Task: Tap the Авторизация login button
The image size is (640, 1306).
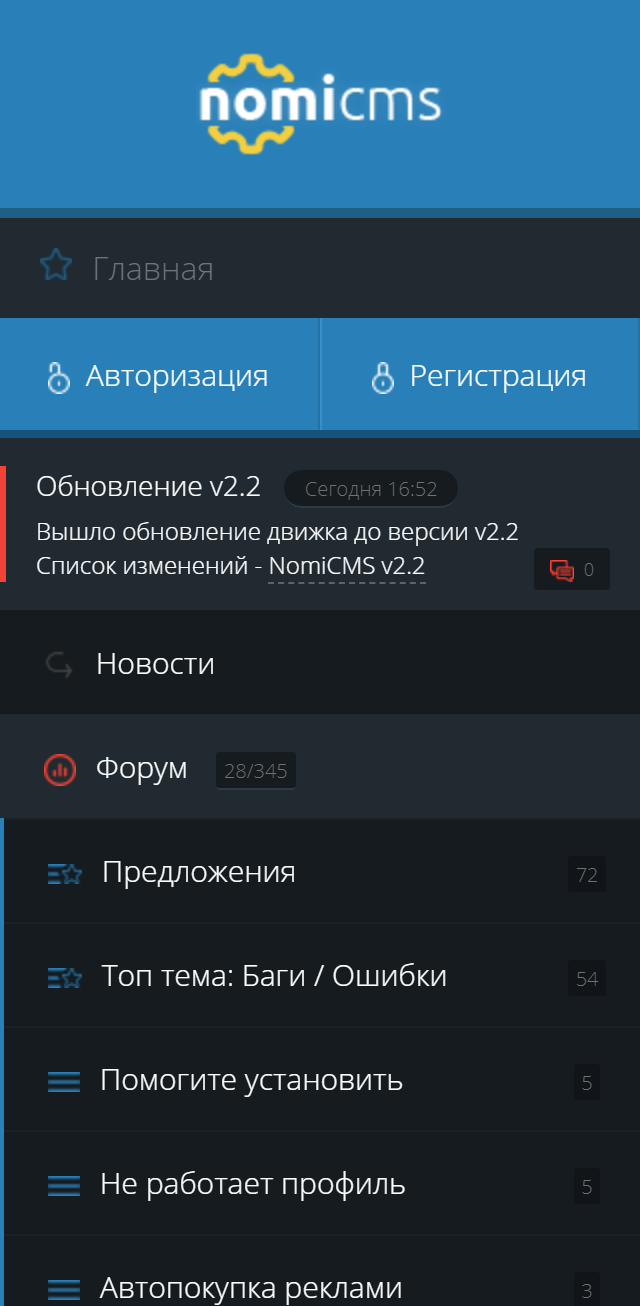Action: 160,376
